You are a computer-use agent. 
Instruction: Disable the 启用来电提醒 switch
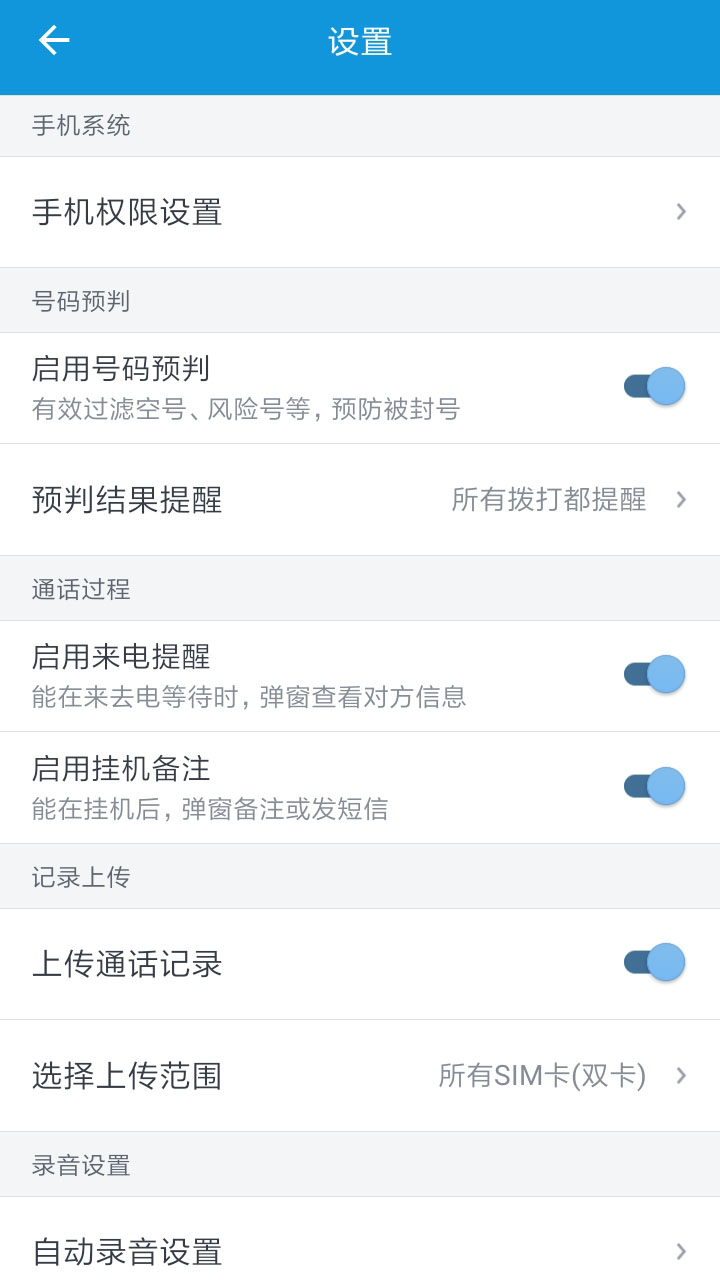(654, 675)
